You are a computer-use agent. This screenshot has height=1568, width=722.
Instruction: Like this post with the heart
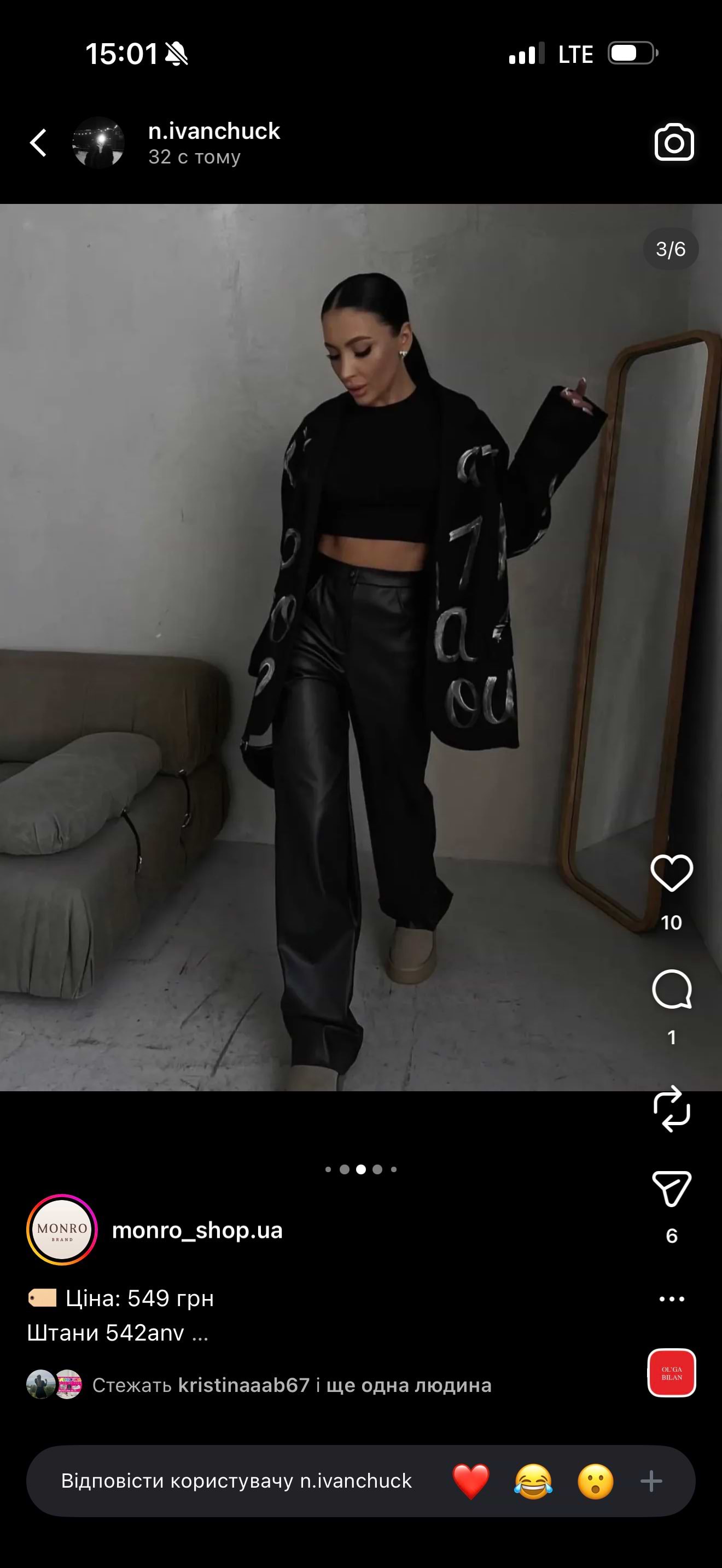[x=672, y=874]
